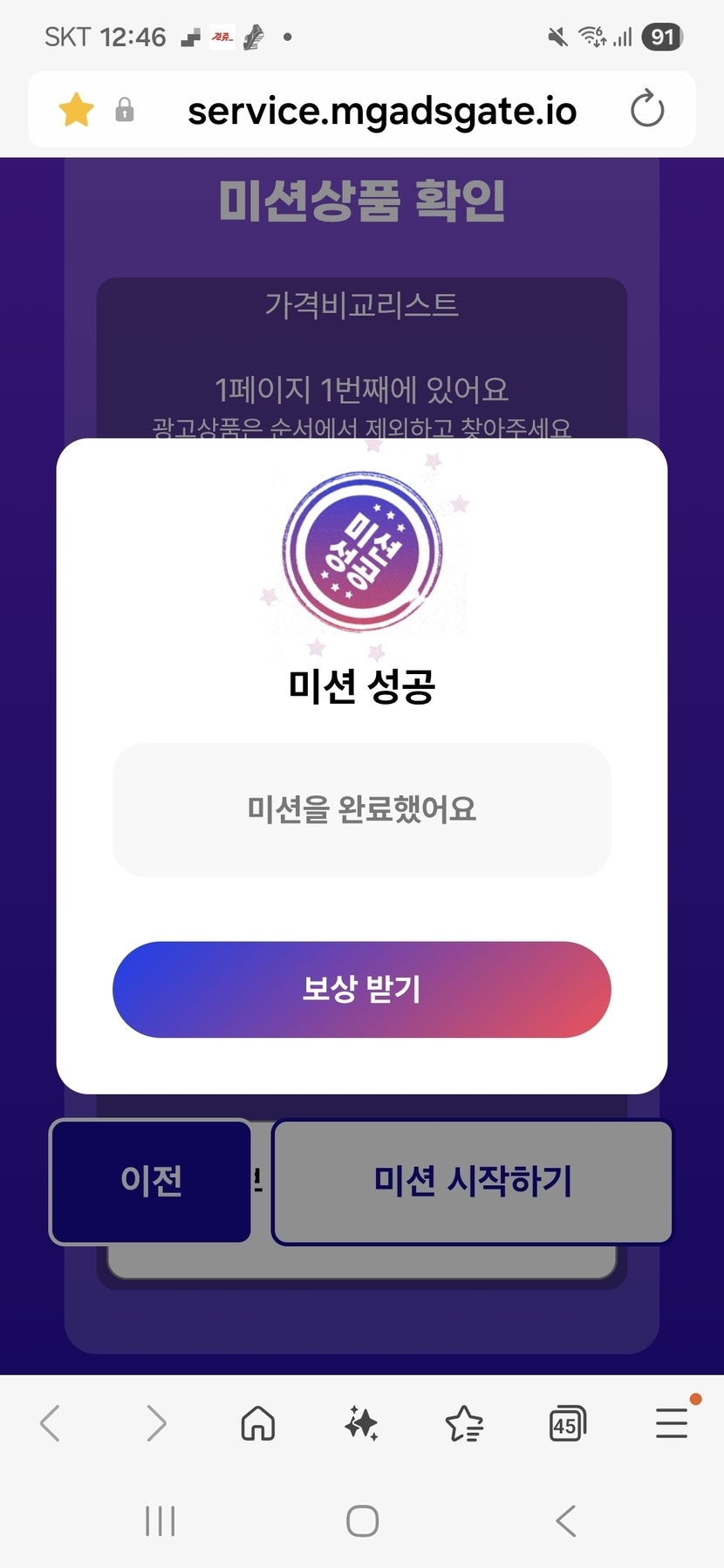Reload the page with the refresh icon
724x1568 pixels.
point(646,110)
